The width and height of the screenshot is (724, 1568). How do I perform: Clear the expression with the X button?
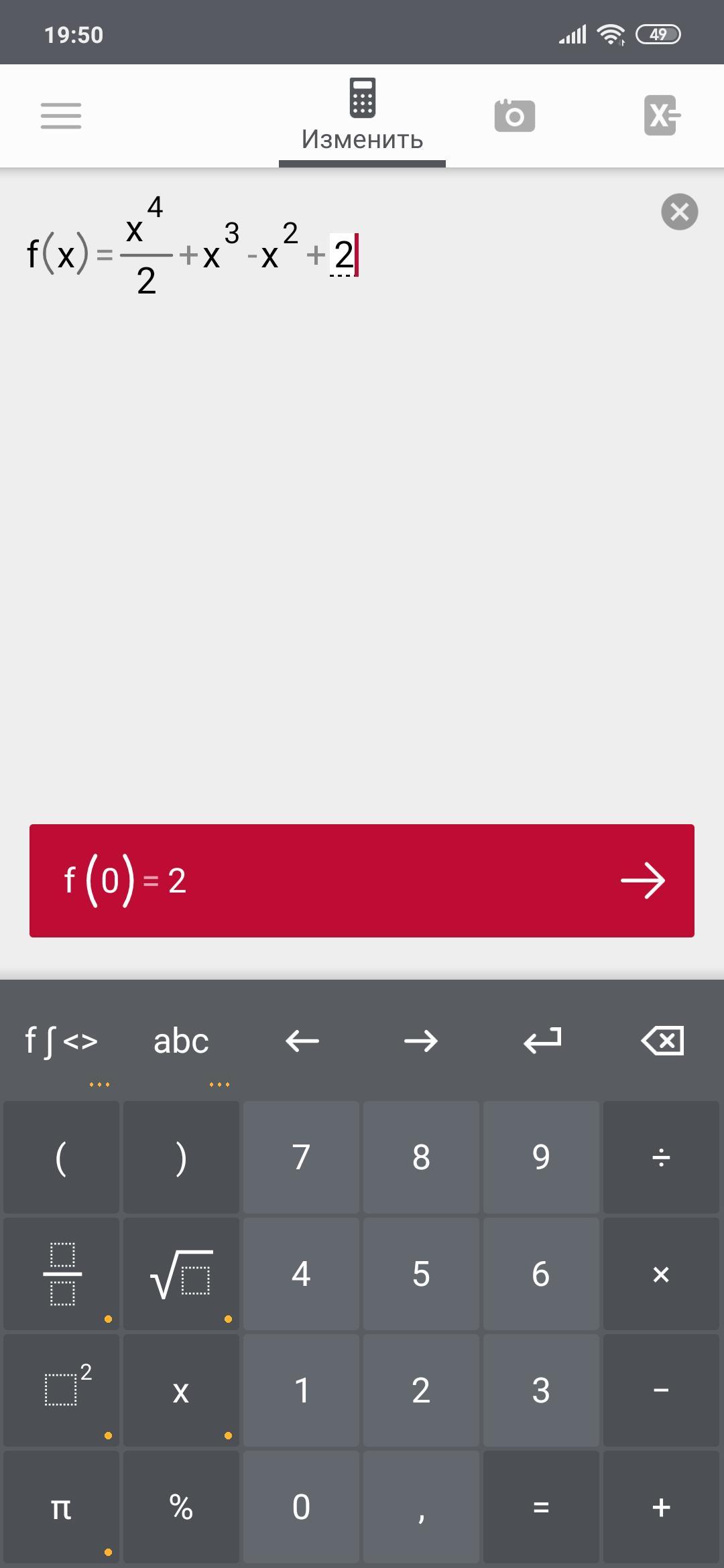679,212
